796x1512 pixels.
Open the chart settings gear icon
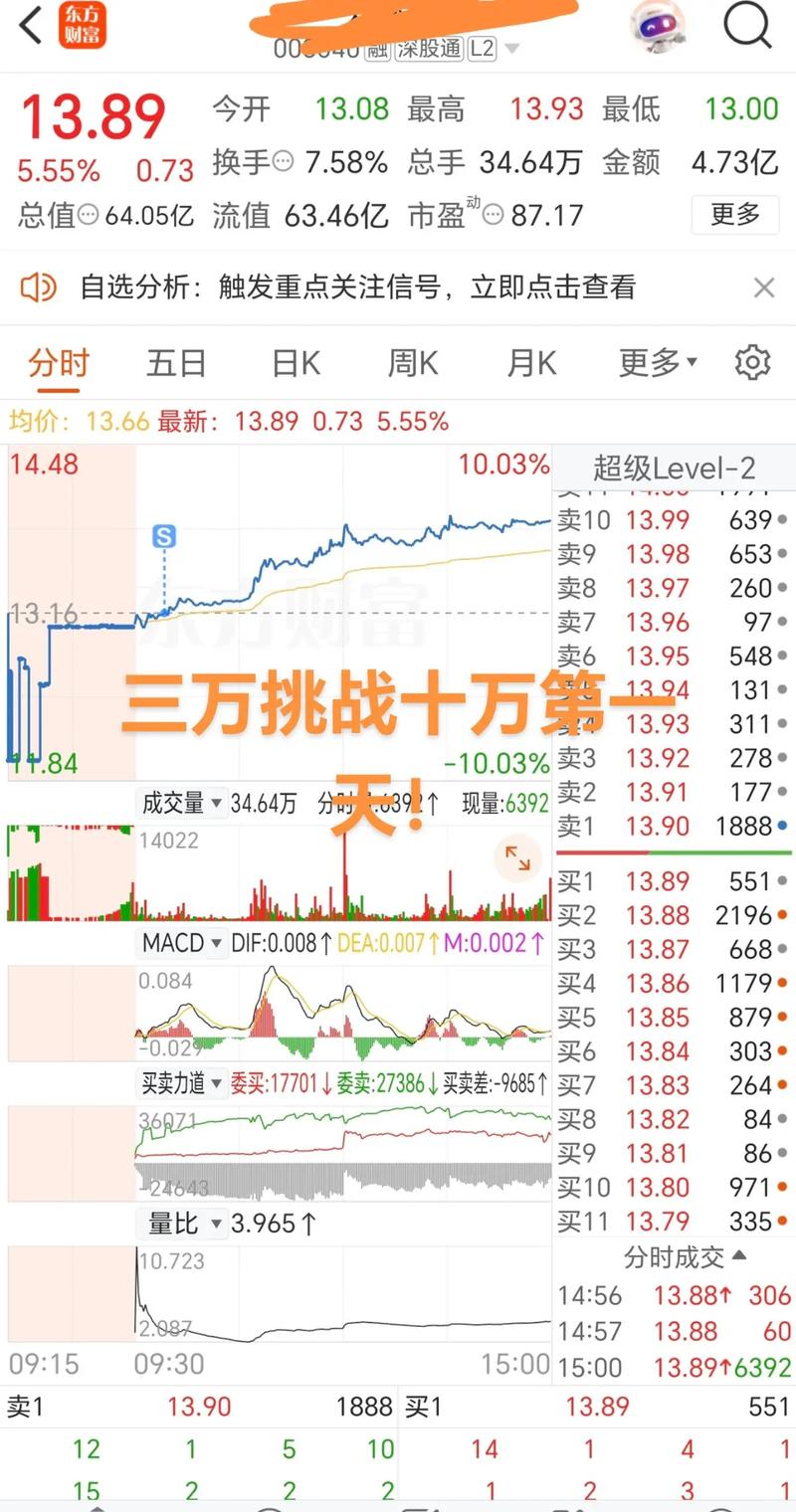coord(753,362)
